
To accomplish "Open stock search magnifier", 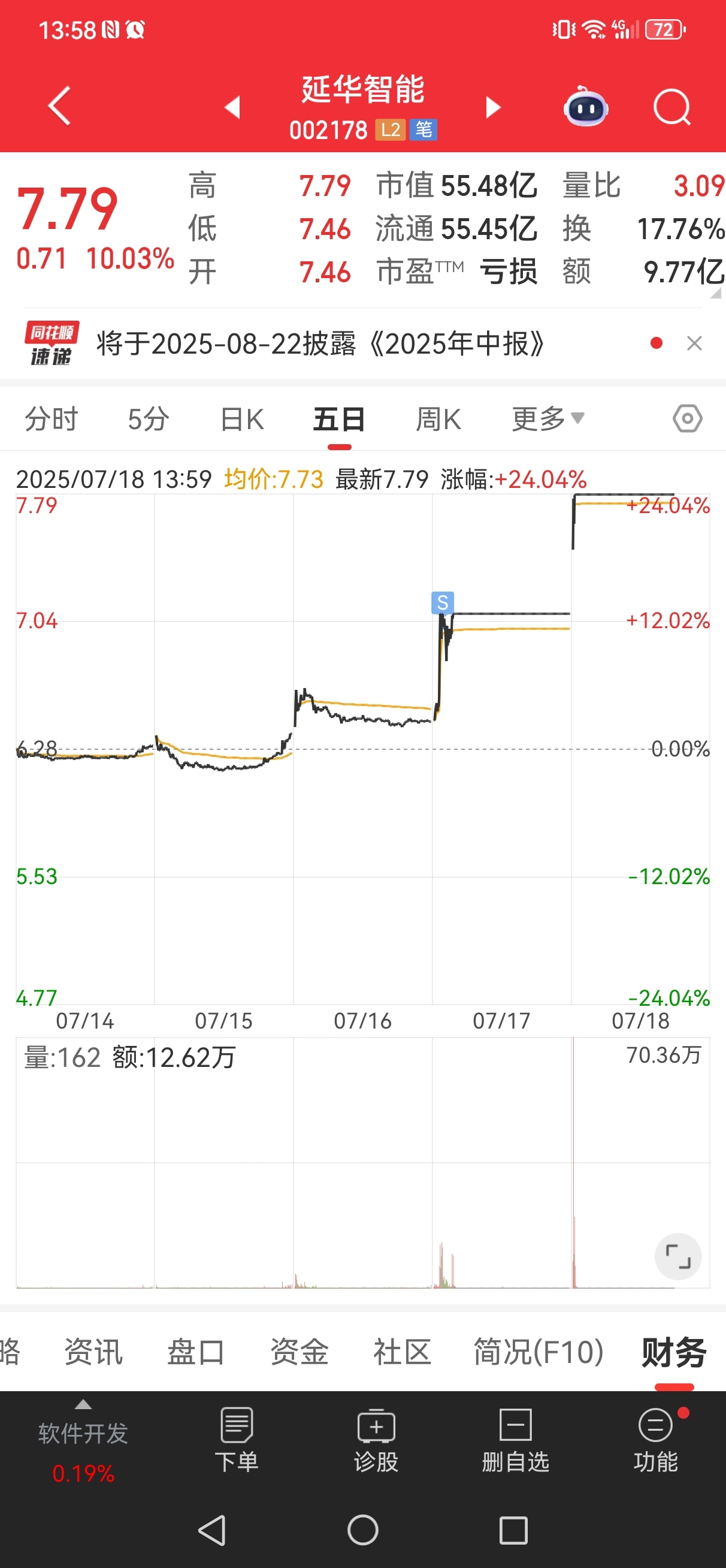I will tap(672, 107).
